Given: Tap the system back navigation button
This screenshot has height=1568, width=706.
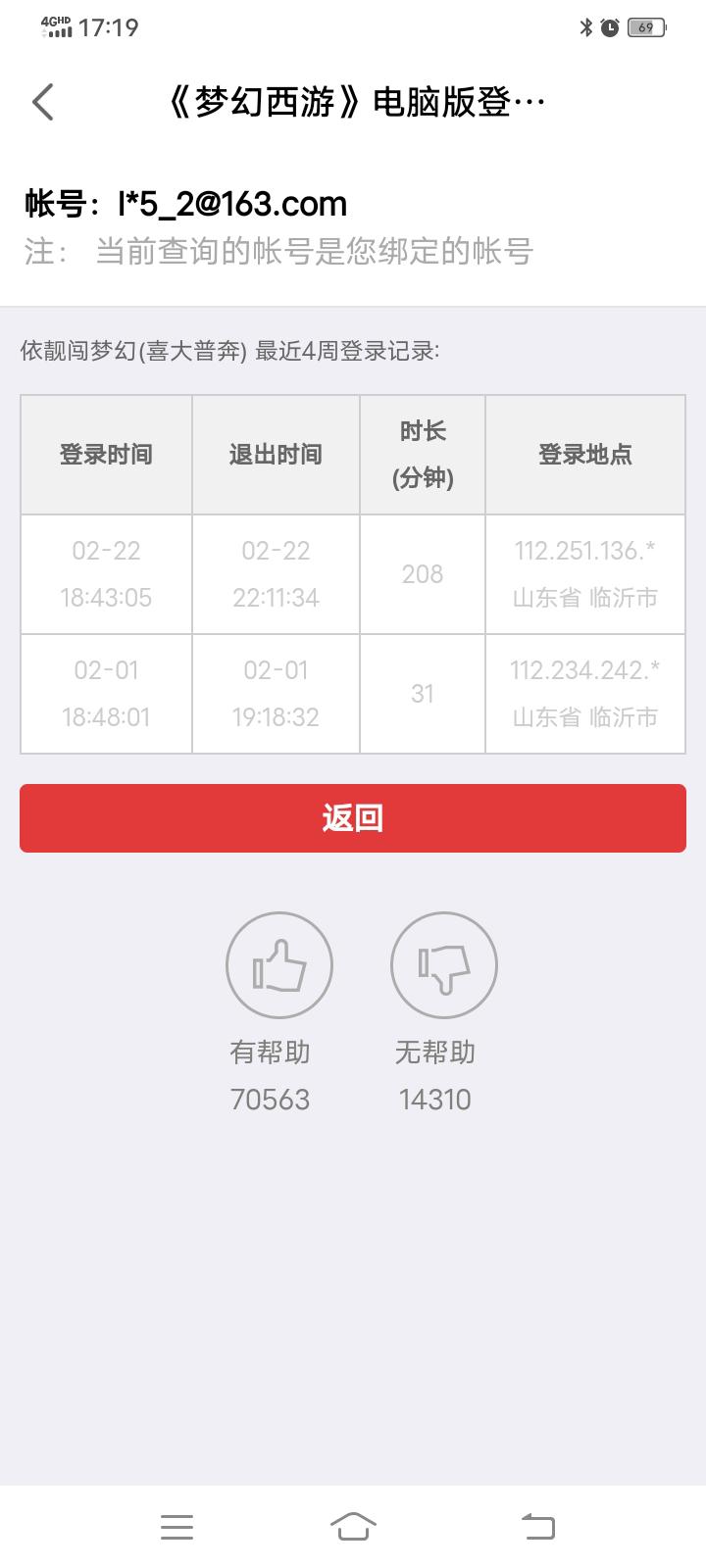Looking at the screenshot, I should 537,1526.
